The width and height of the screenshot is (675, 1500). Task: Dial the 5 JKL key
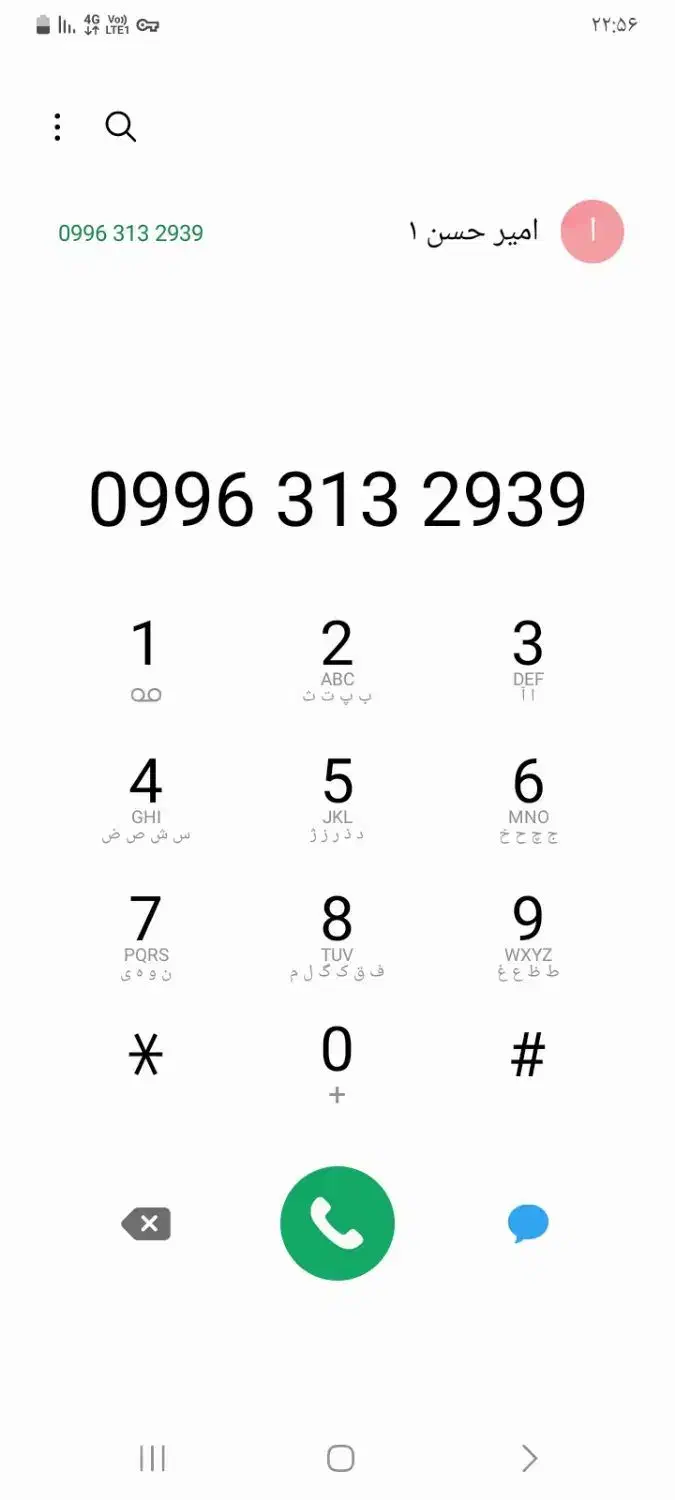[x=337, y=797]
